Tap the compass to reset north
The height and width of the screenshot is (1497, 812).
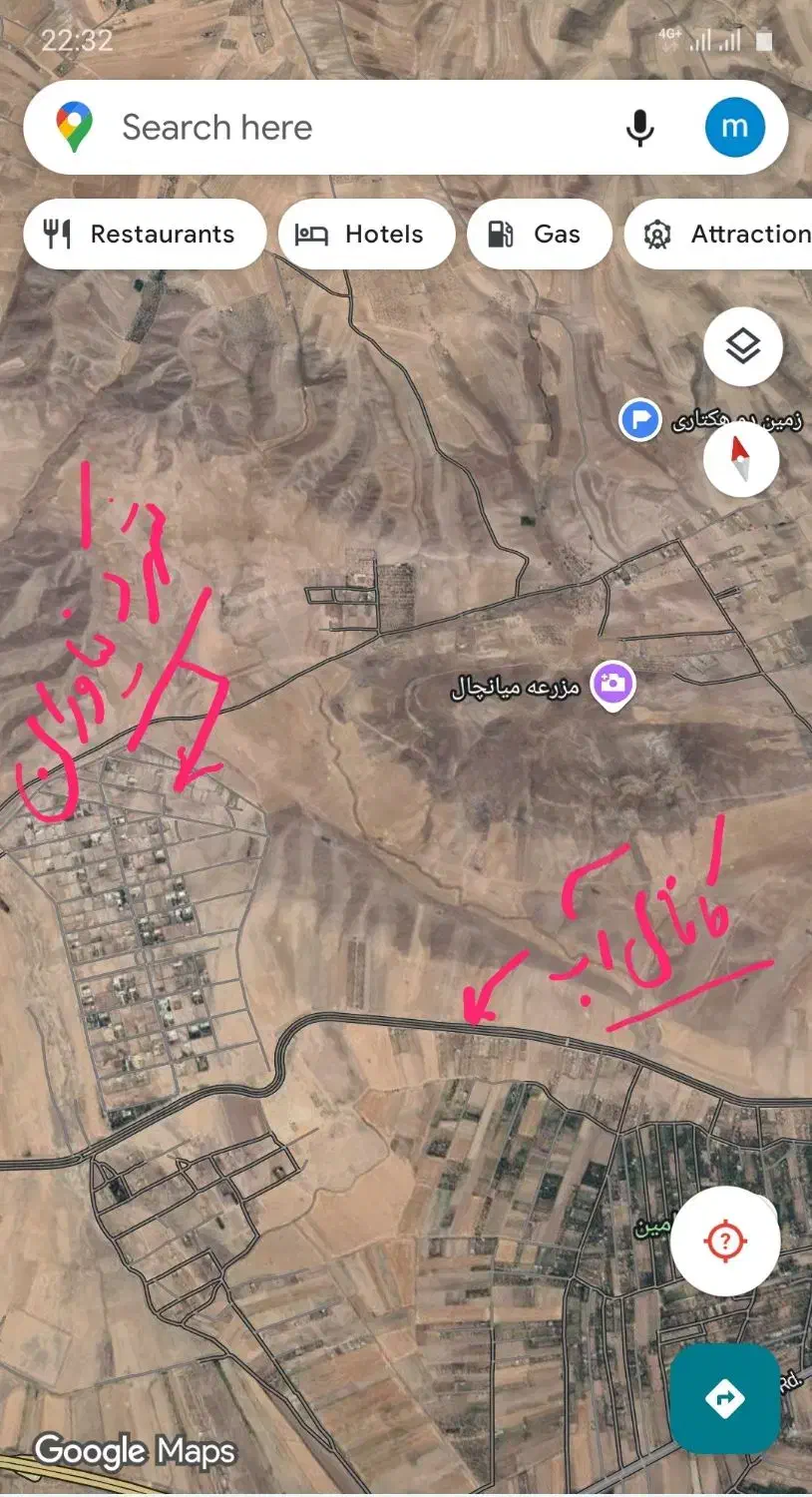pyautogui.click(x=740, y=460)
